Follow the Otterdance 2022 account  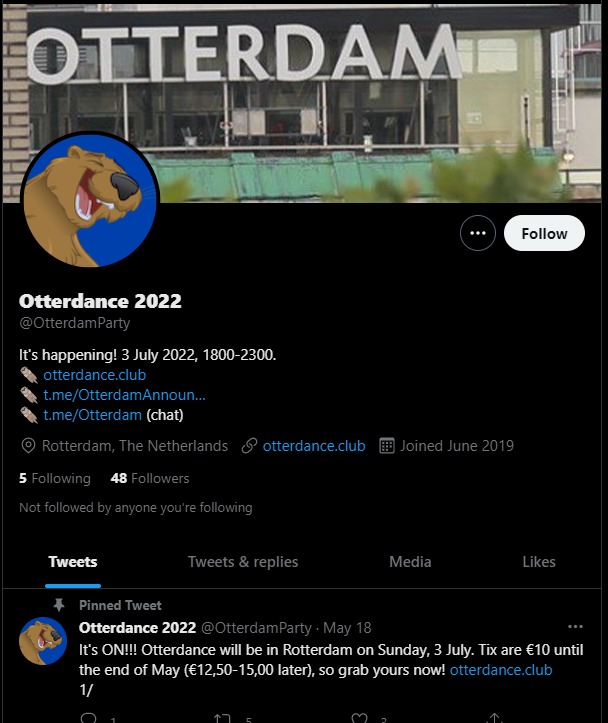click(x=544, y=233)
